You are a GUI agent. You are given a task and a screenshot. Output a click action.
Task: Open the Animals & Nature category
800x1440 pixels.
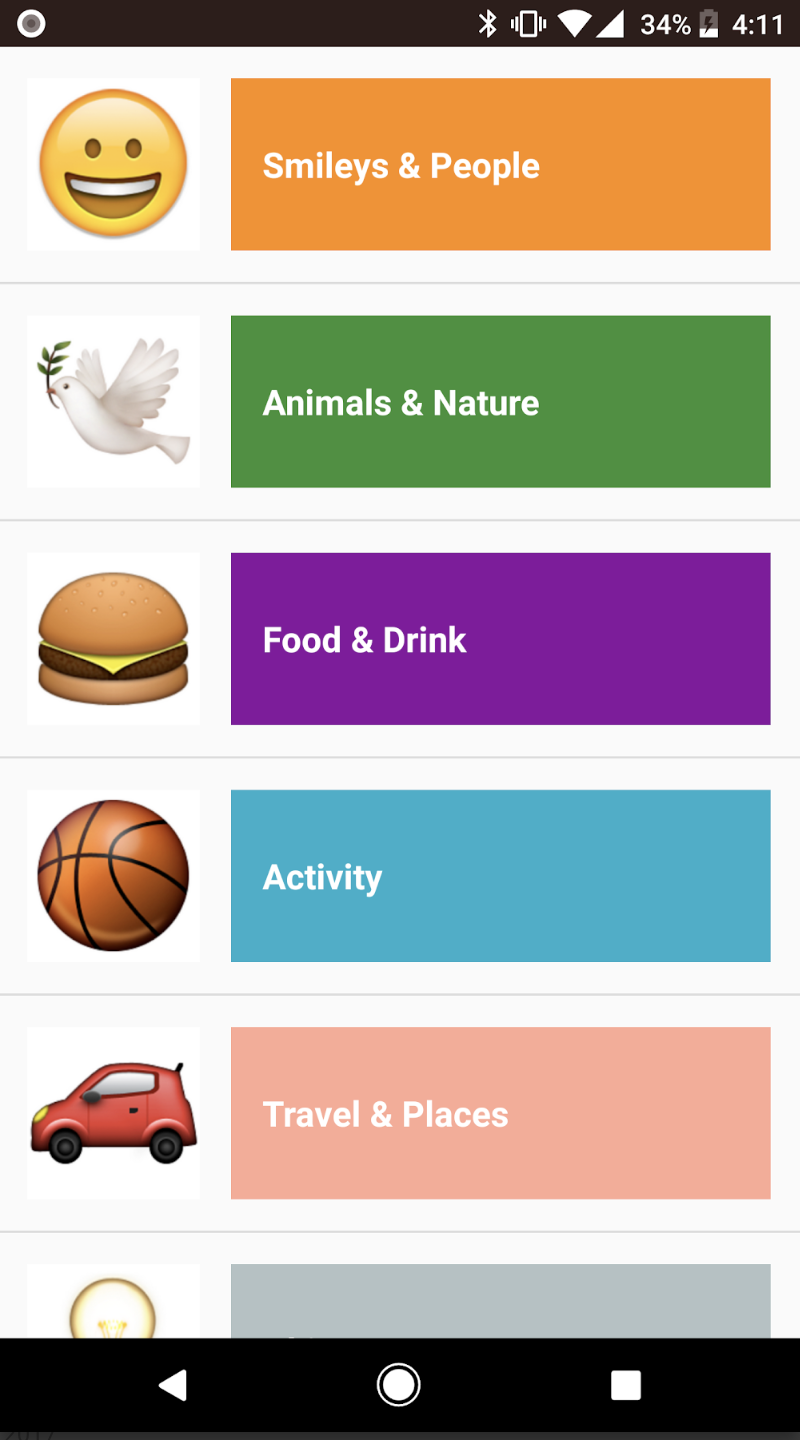[x=500, y=400]
